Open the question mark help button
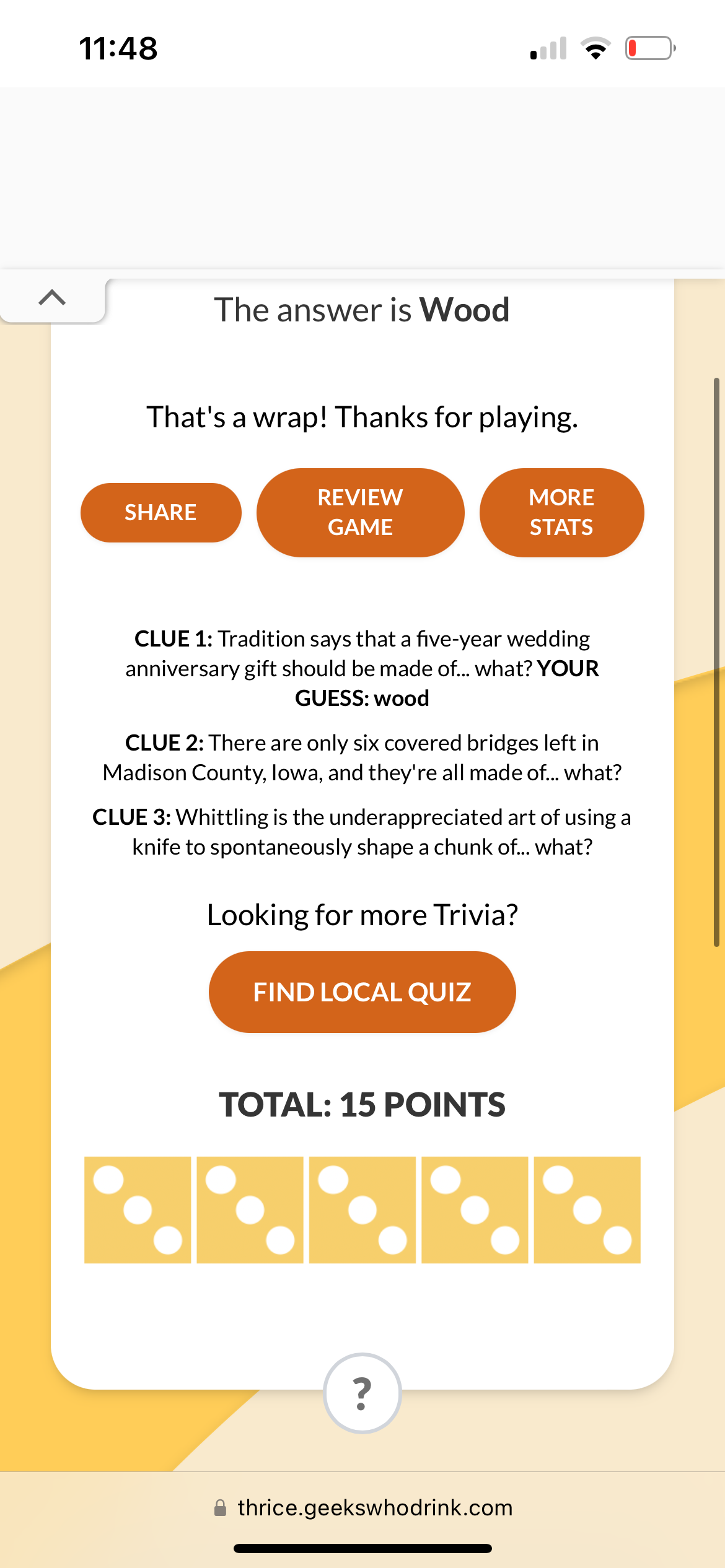 coord(362,1393)
